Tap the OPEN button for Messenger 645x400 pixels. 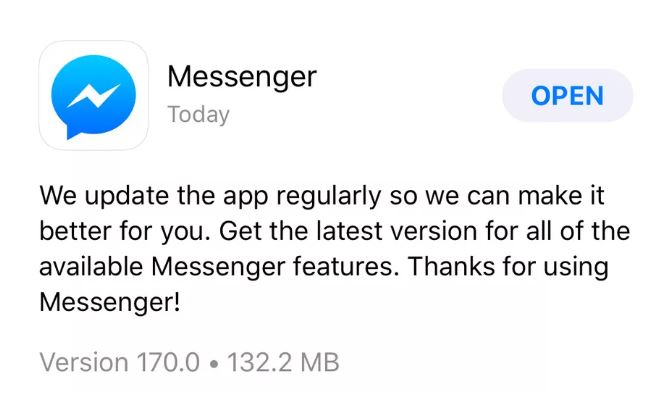click(x=567, y=96)
